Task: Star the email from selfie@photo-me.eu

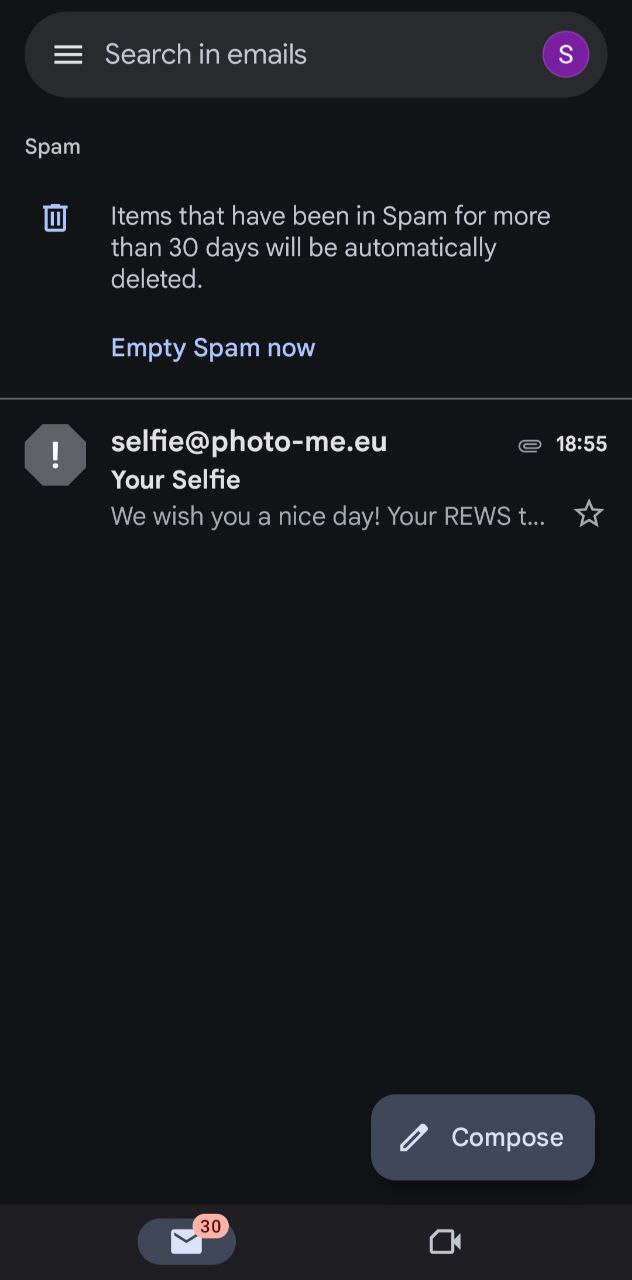Action: (589, 515)
